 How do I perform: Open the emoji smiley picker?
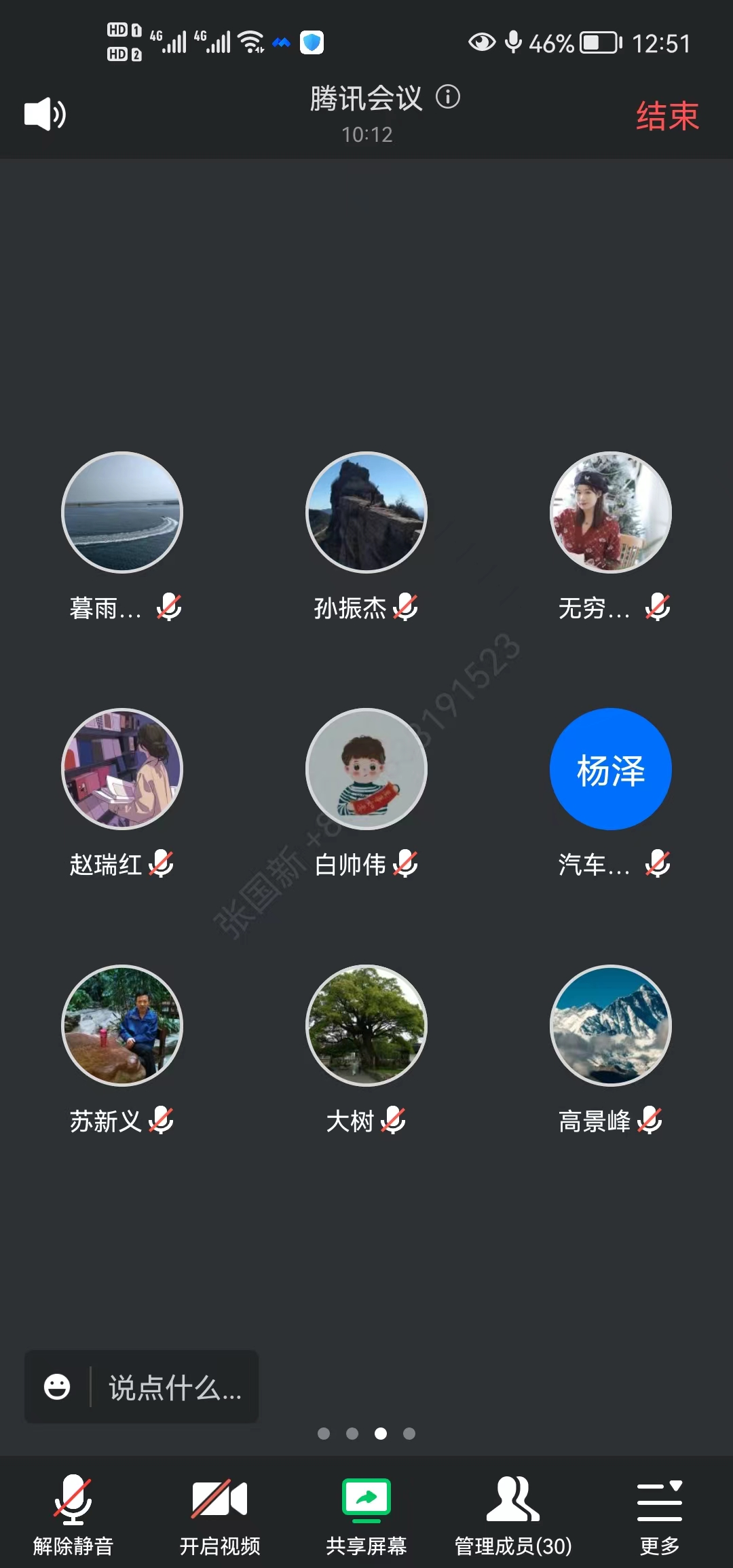pos(57,1387)
